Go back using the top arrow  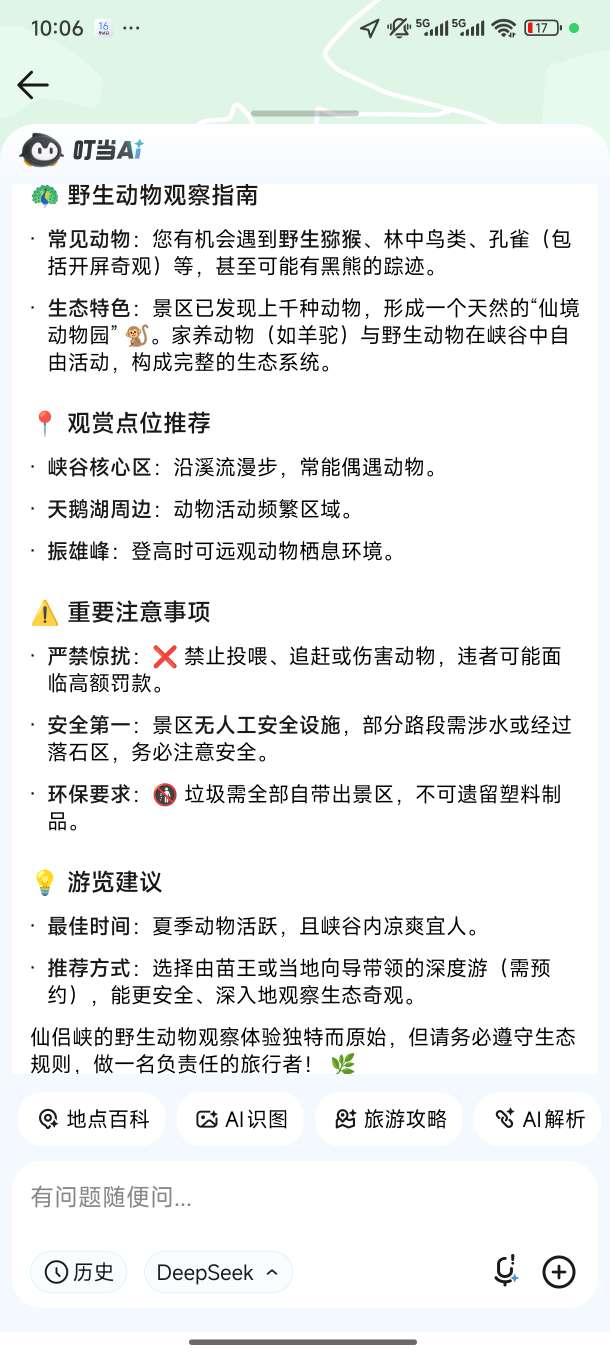click(x=33, y=85)
